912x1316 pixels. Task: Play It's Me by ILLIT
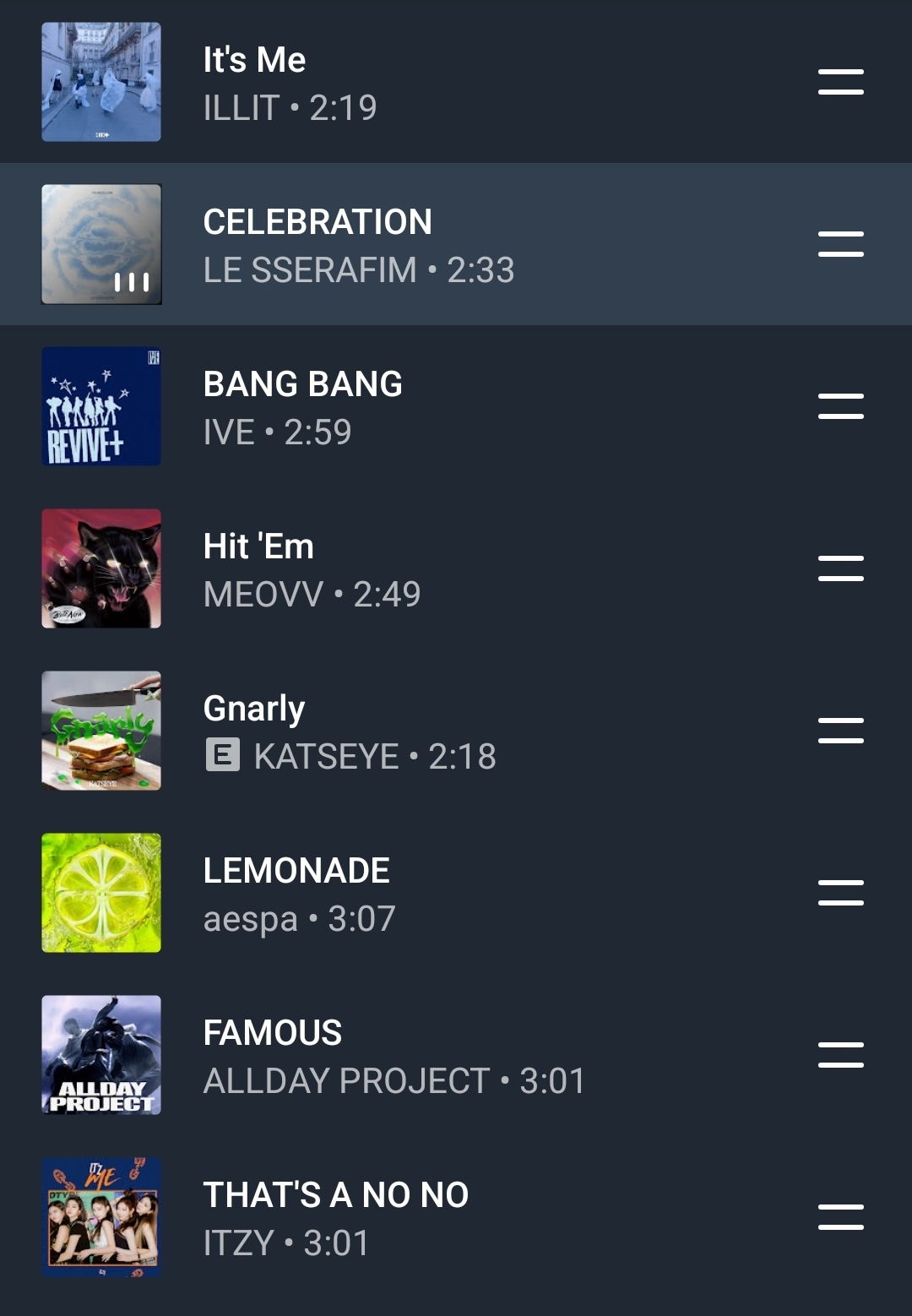(x=456, y=82)
